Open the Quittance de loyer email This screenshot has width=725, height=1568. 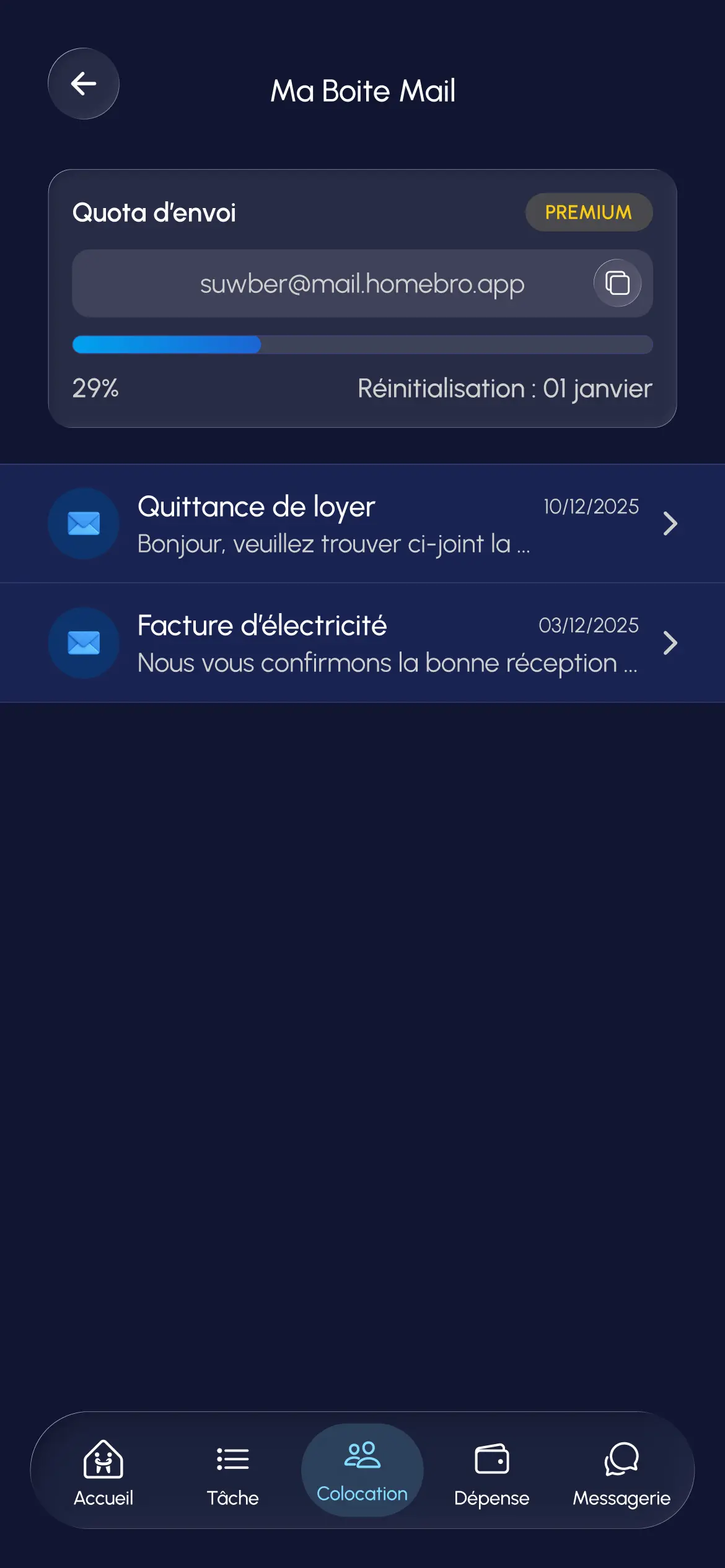[x=362, y=524]
